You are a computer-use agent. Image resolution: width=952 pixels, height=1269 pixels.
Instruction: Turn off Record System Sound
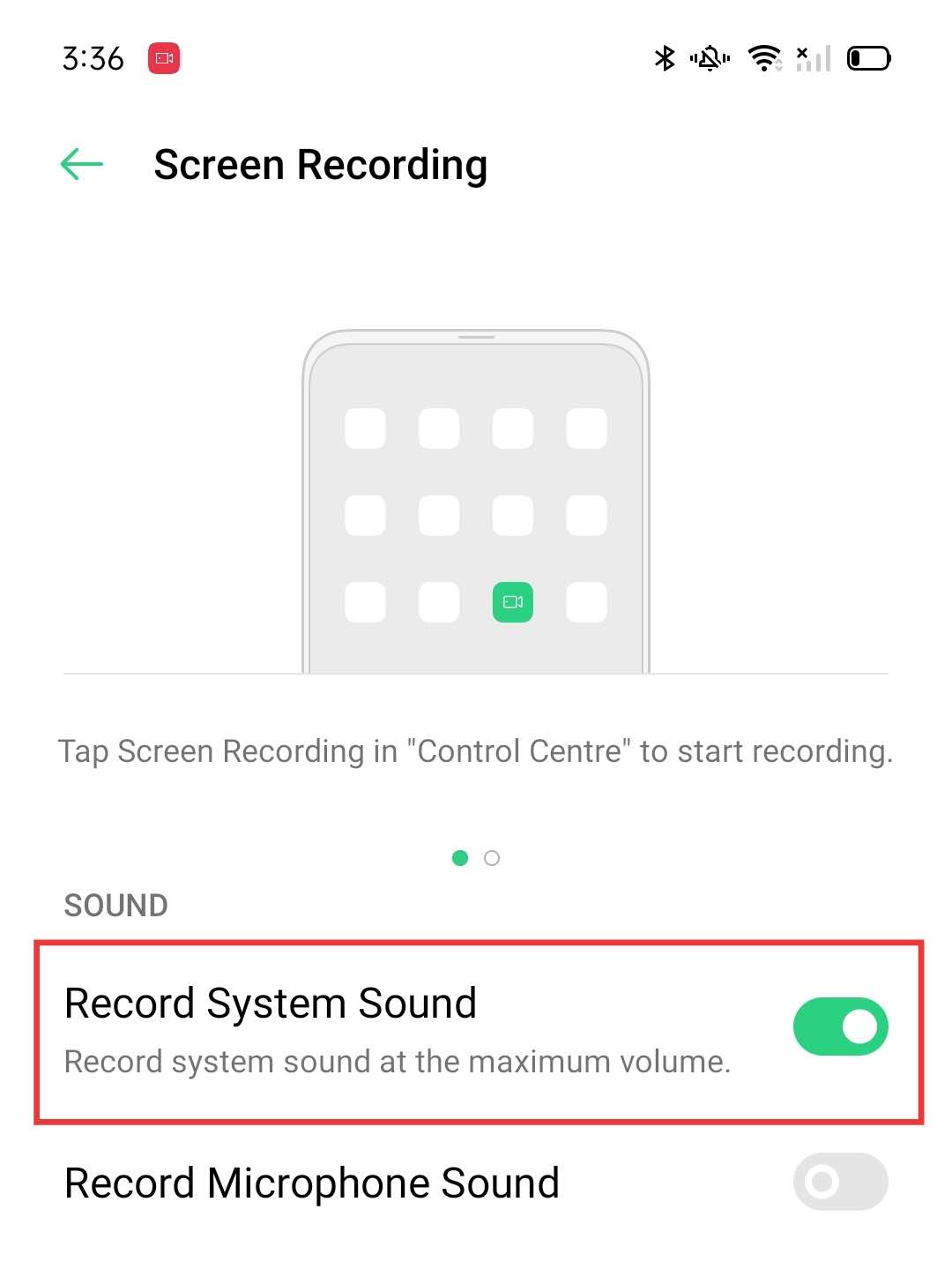click(840, 1026)
